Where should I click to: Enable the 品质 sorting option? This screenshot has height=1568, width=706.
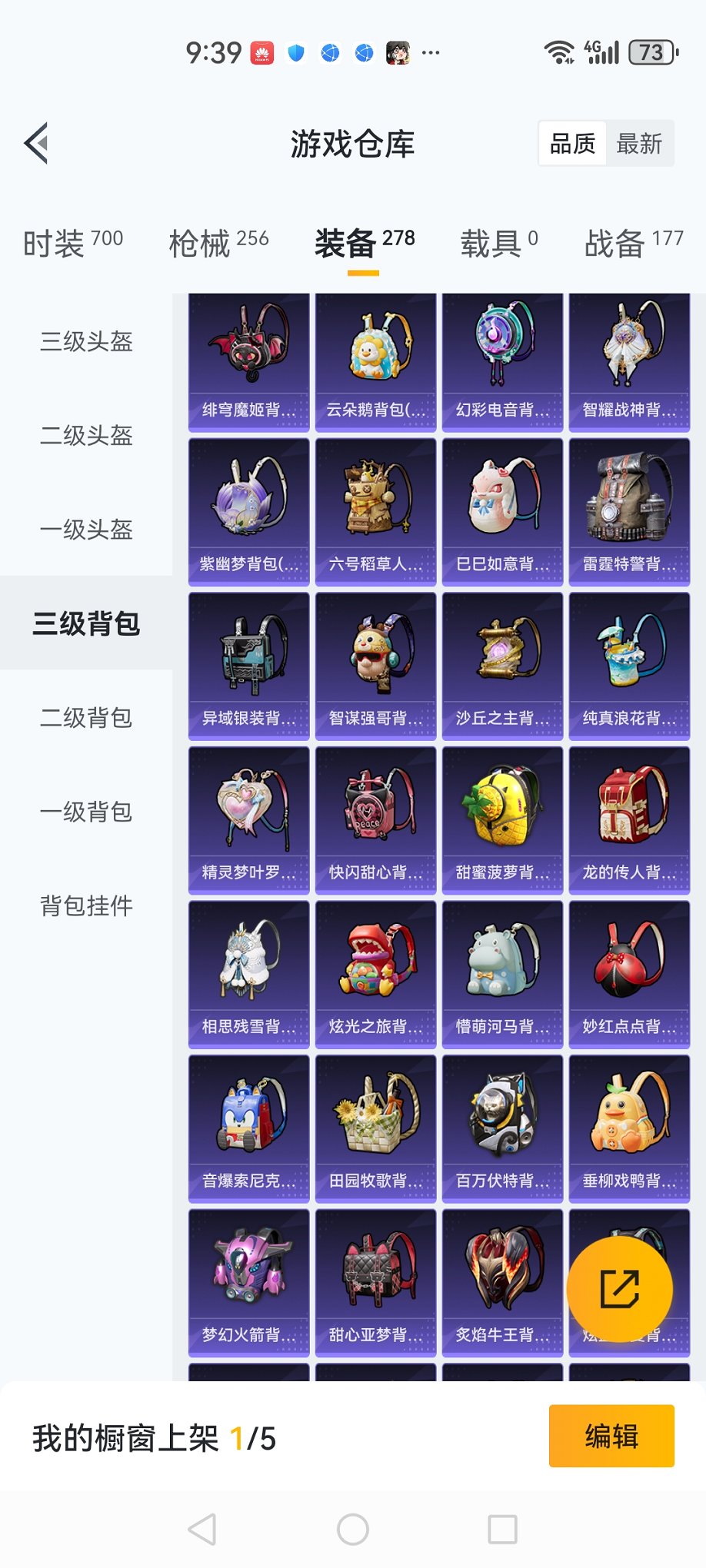(x=571, y=143)
